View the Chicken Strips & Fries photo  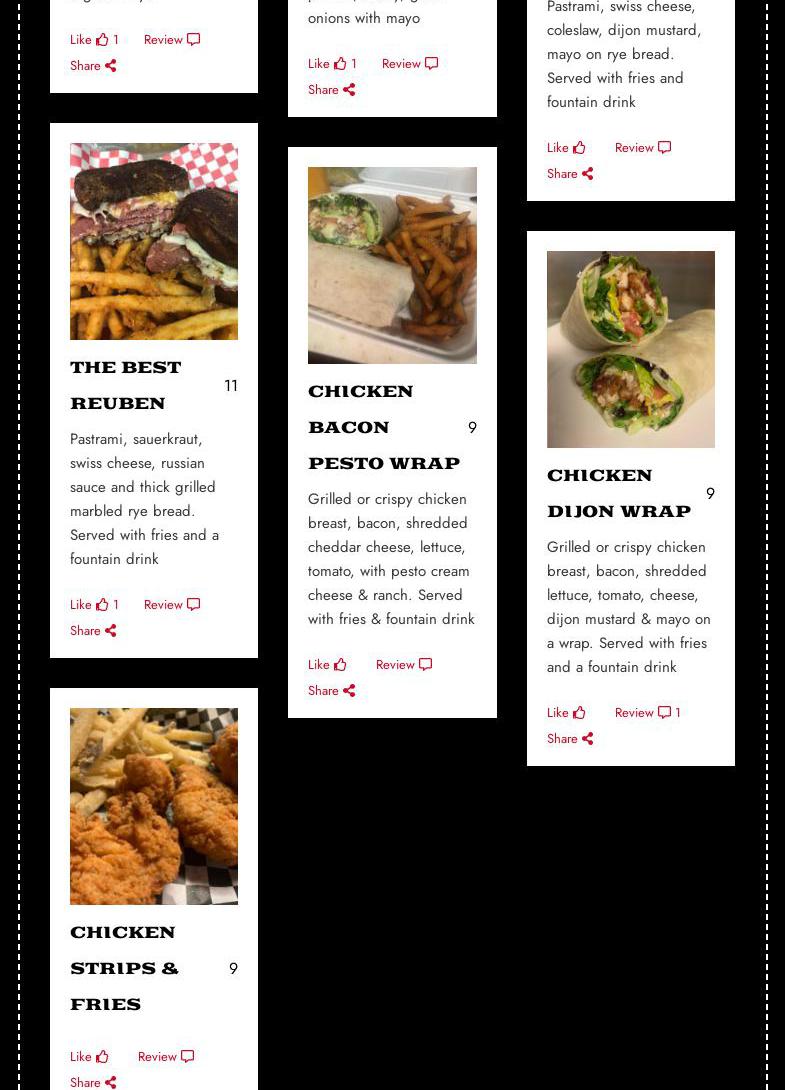154,806
